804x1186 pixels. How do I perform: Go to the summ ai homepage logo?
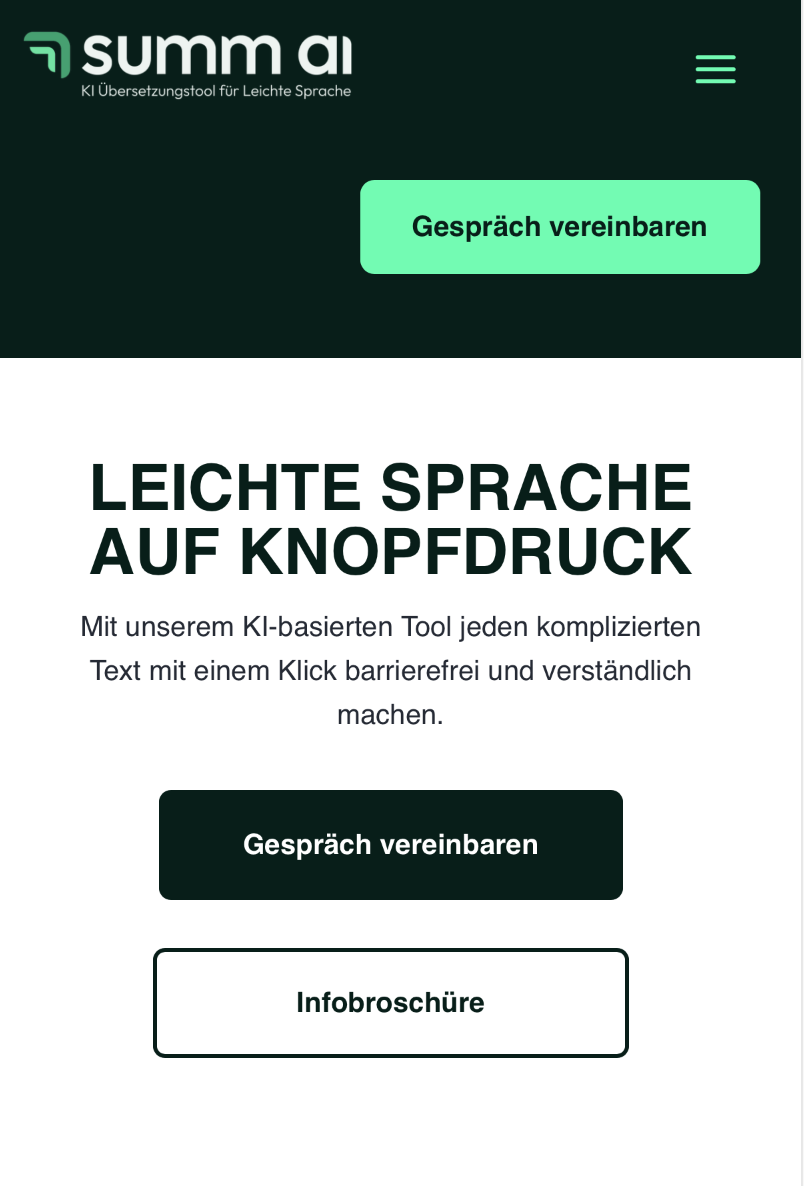coord(188,65)
